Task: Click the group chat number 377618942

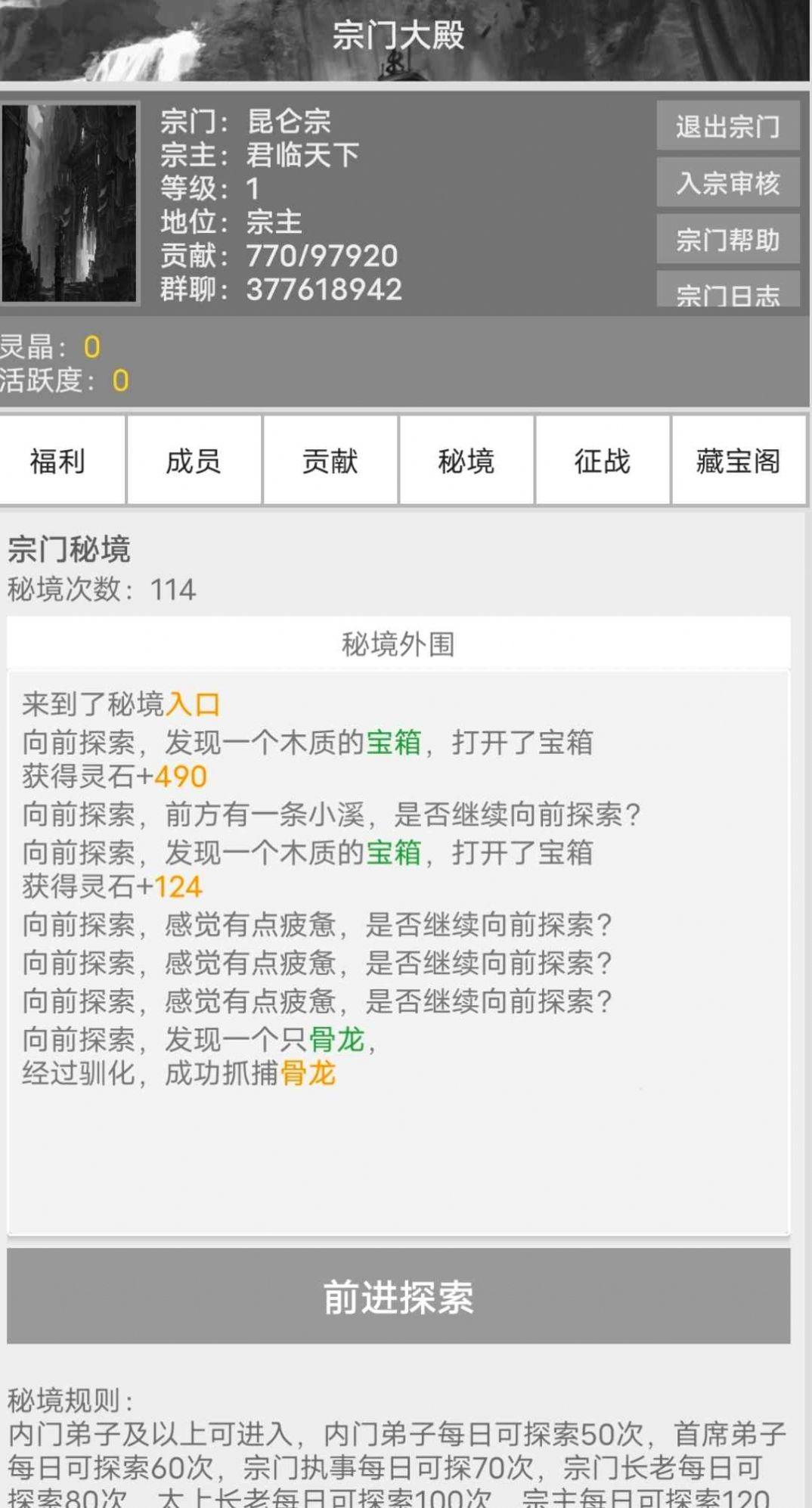Action: pos(325,287)
